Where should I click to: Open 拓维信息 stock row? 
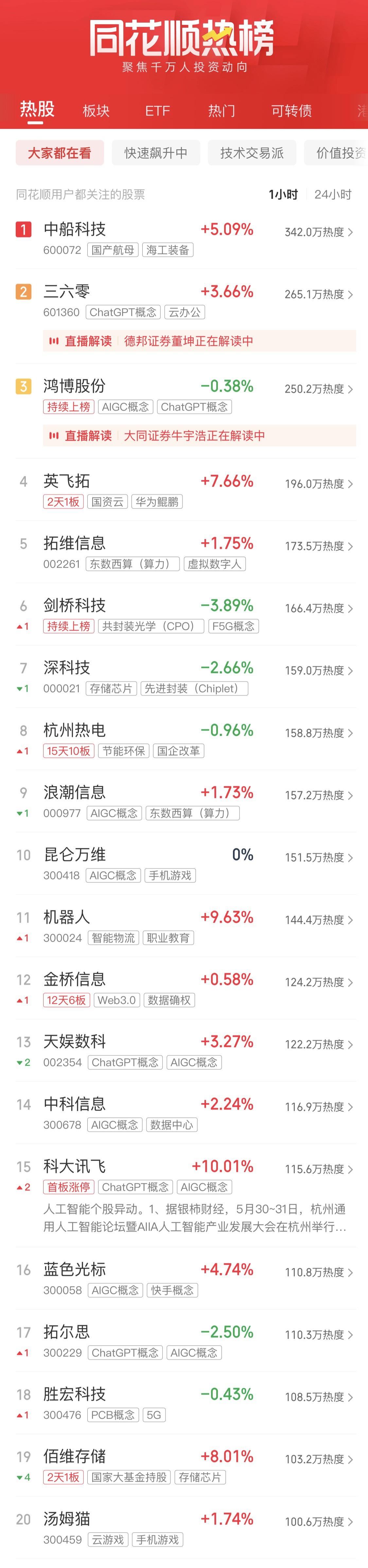[x=75, y=543]
